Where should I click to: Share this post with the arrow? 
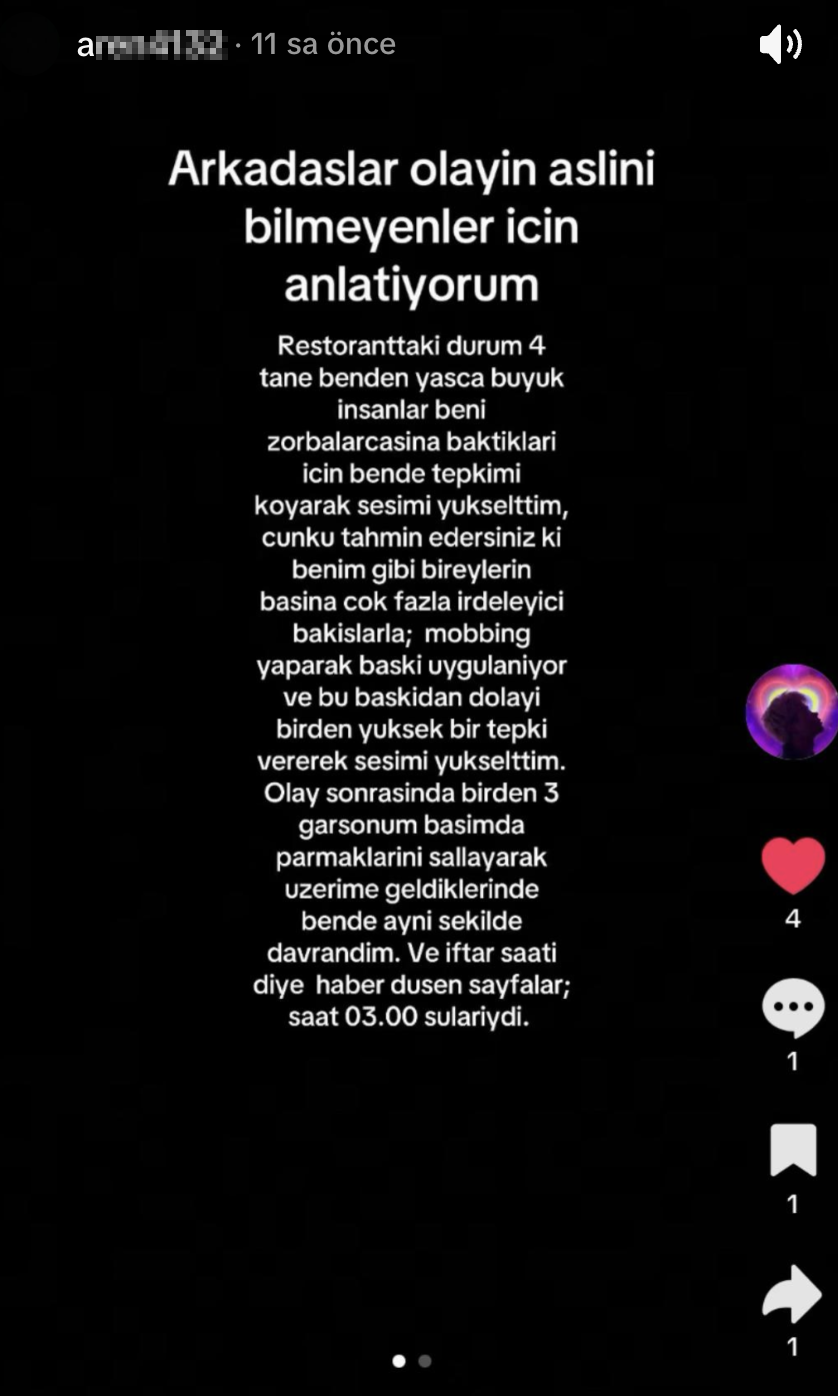tap(792, 1293)
